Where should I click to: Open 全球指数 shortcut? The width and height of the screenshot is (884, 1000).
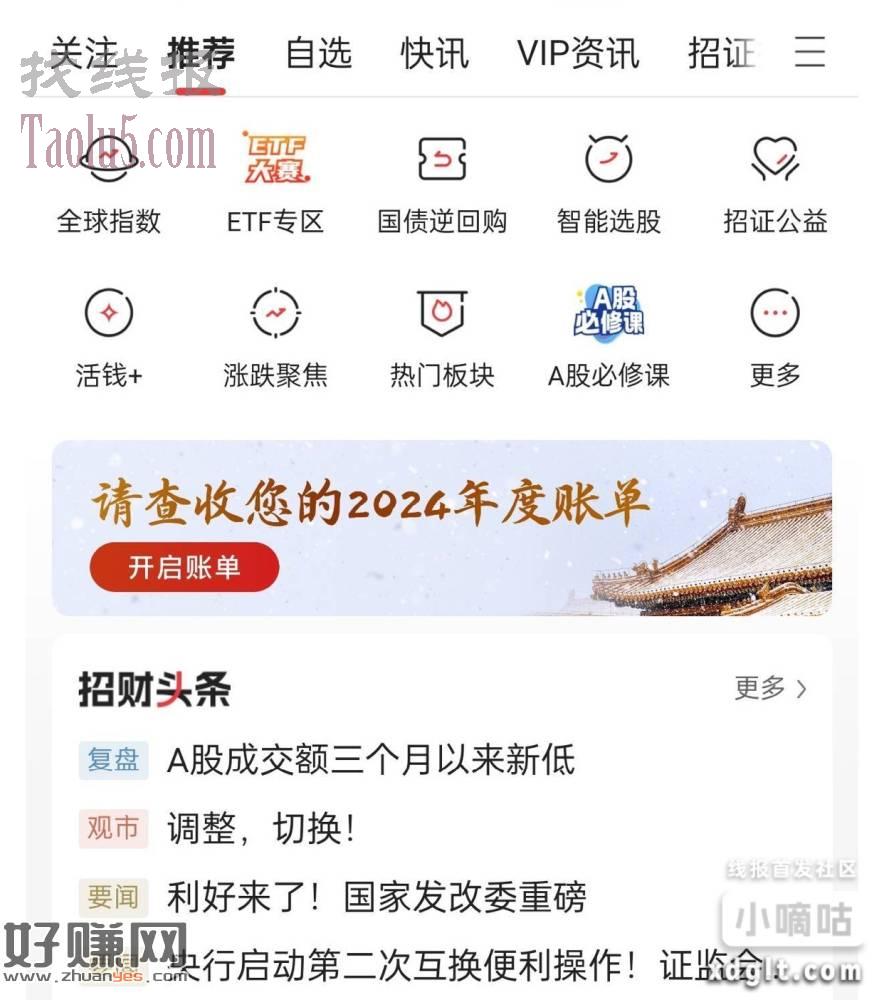109,183
